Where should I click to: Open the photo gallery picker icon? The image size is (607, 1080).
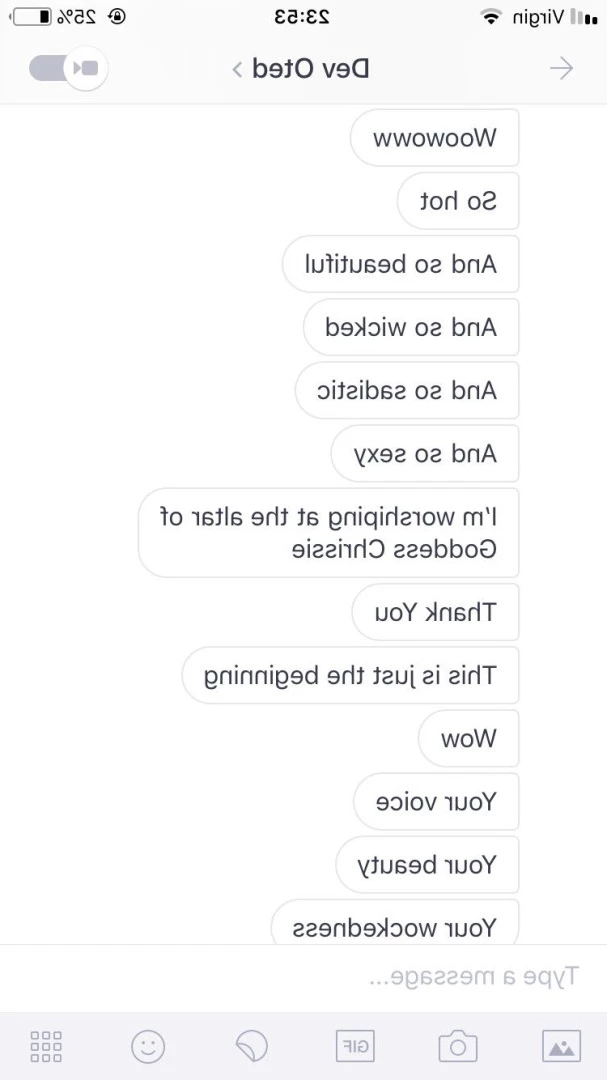pyautogui.click(x=562, y=1046)
